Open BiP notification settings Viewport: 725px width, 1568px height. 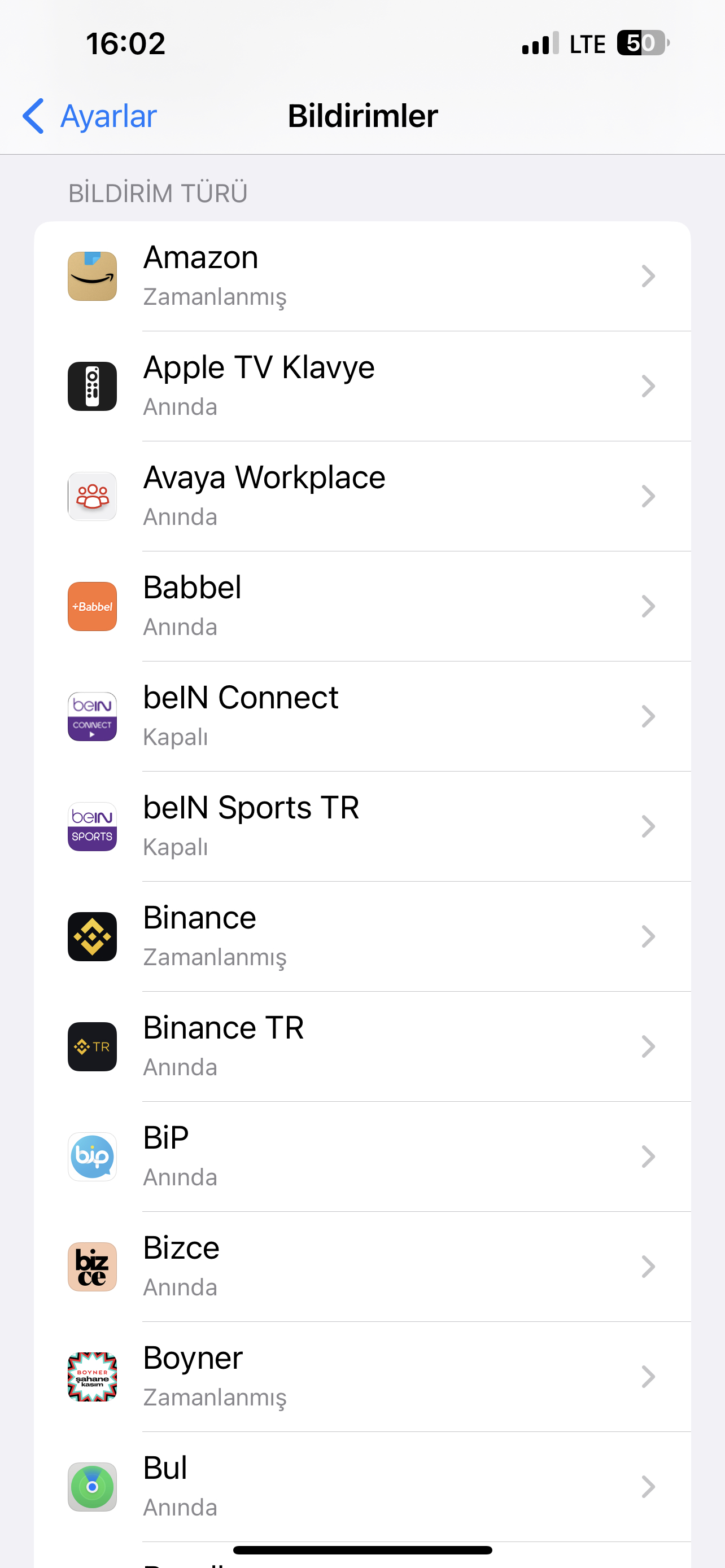(x=362, y=1158)
